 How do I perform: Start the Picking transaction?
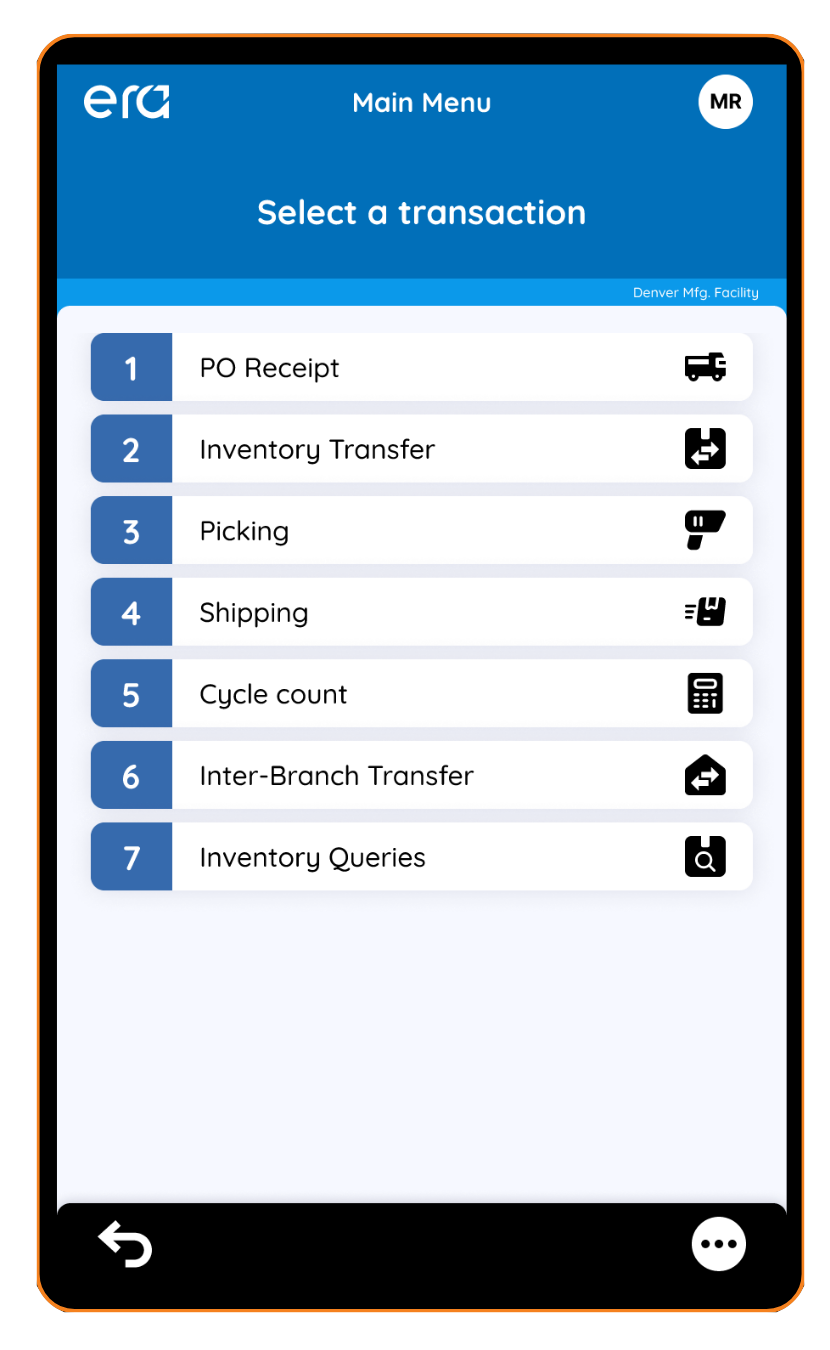click(421, 531)
